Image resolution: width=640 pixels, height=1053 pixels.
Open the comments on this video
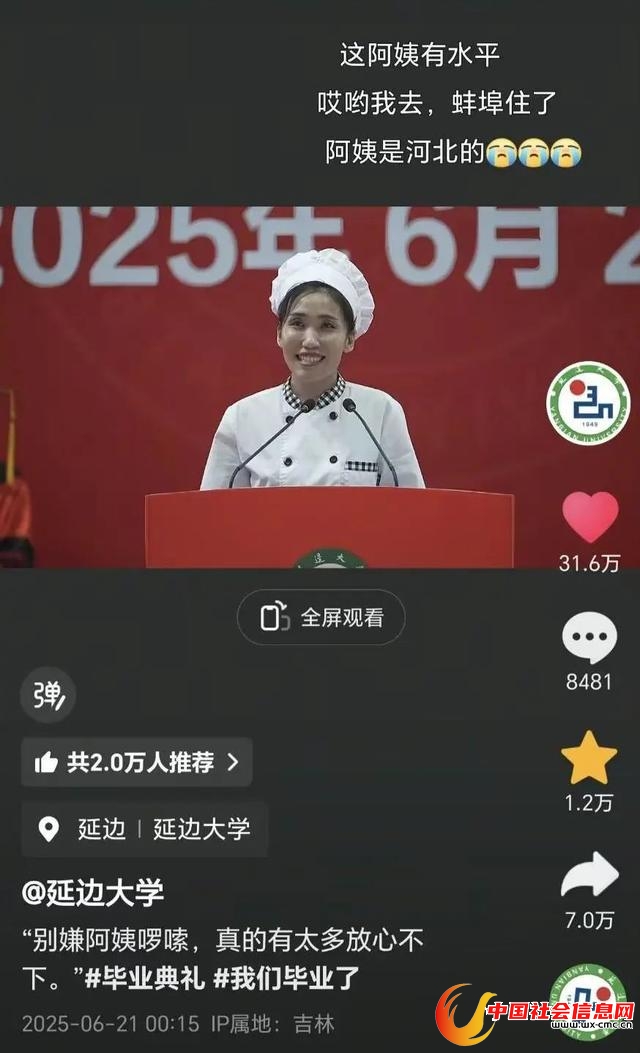pyautogui.click(x=589, y=639)
